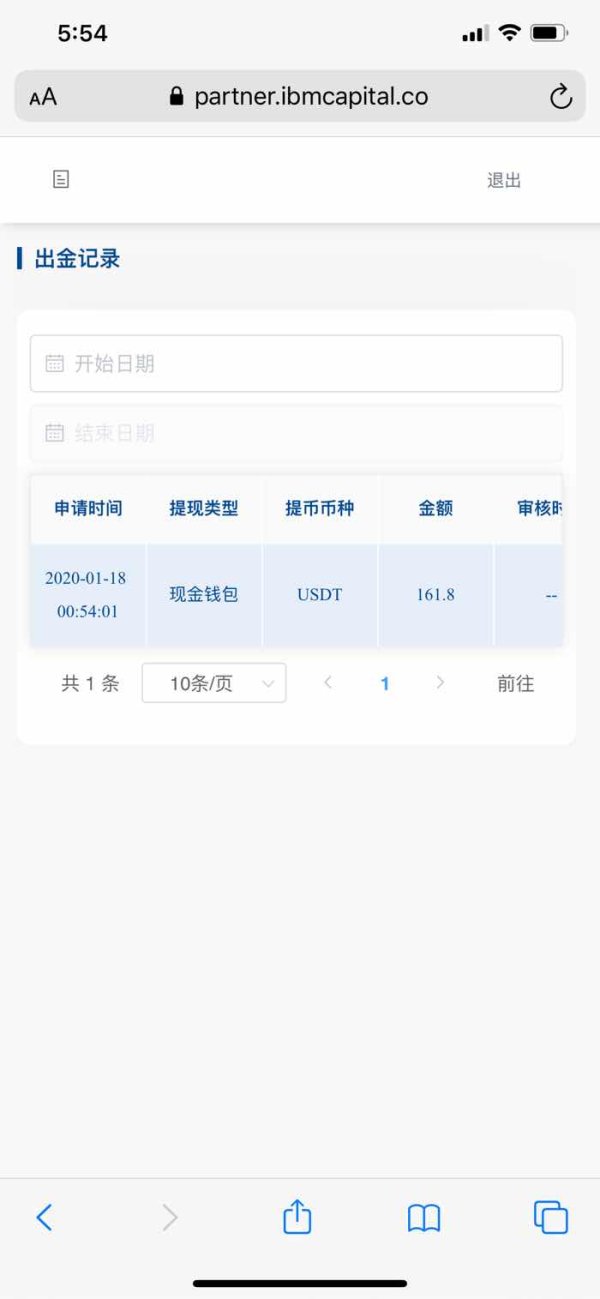Expand the 10条/页 page size dropdown
Viewport: 600px width, 1299px height.
click(x=214, y=683)
